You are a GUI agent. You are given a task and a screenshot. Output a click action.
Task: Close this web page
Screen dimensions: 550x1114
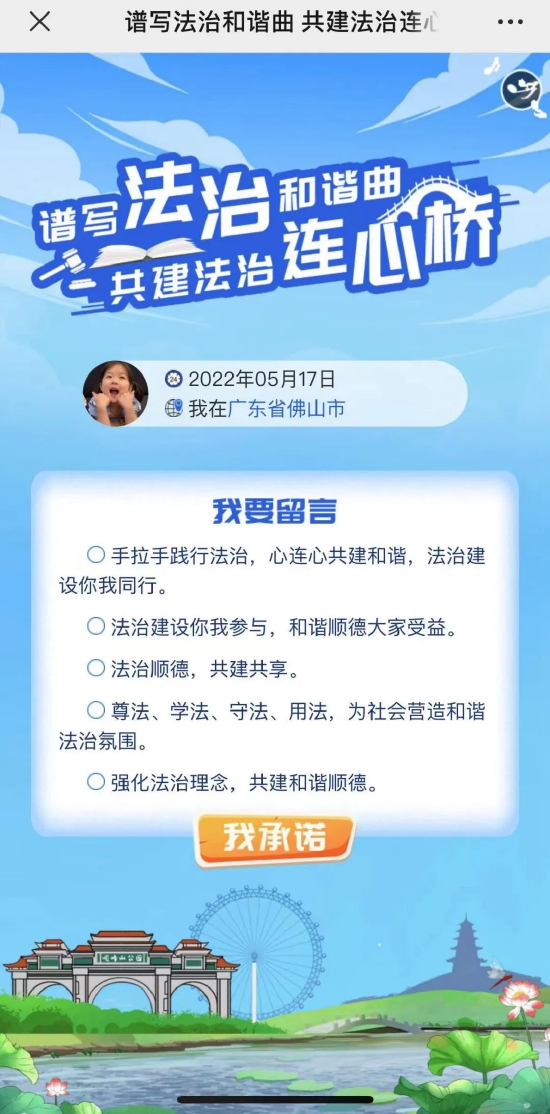coord(40,22)
